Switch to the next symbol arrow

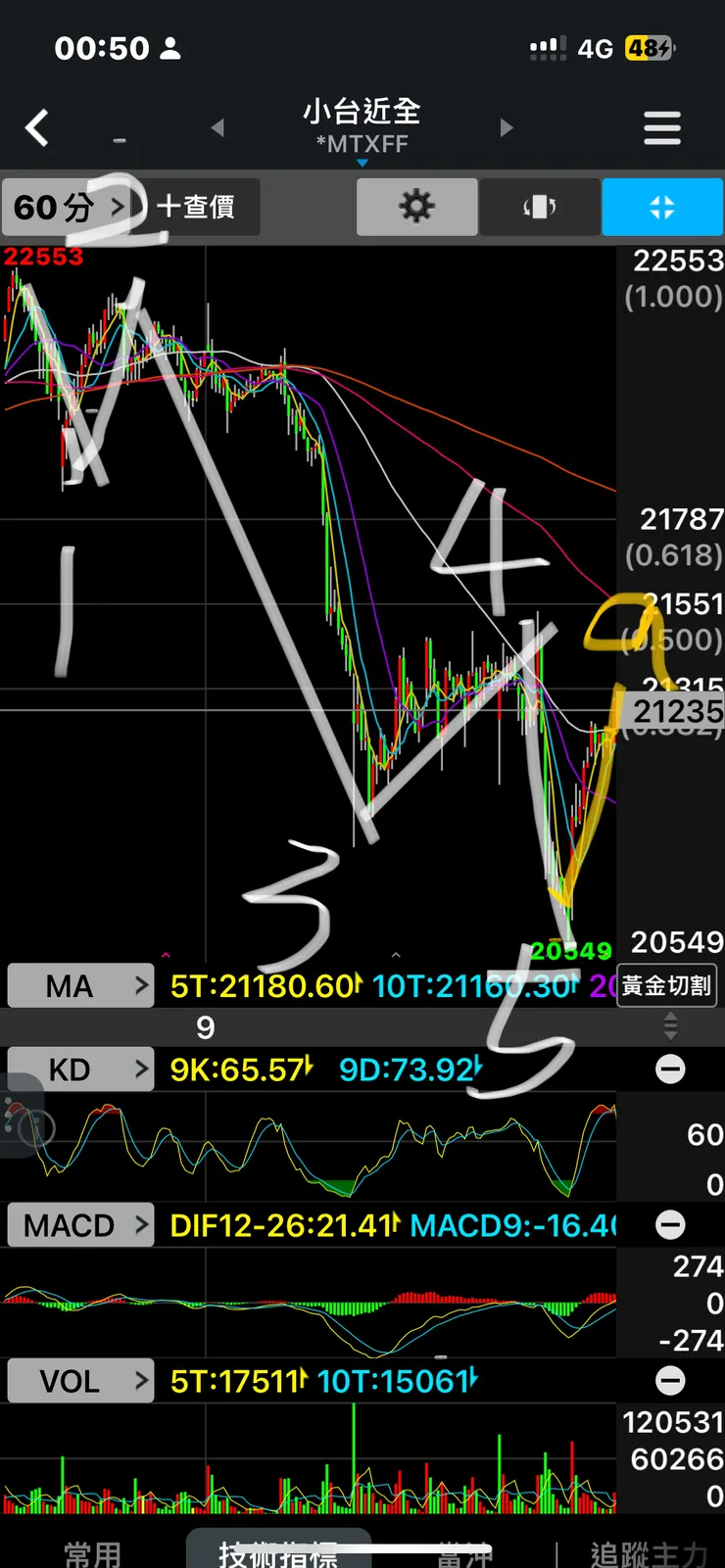[506, 127]
